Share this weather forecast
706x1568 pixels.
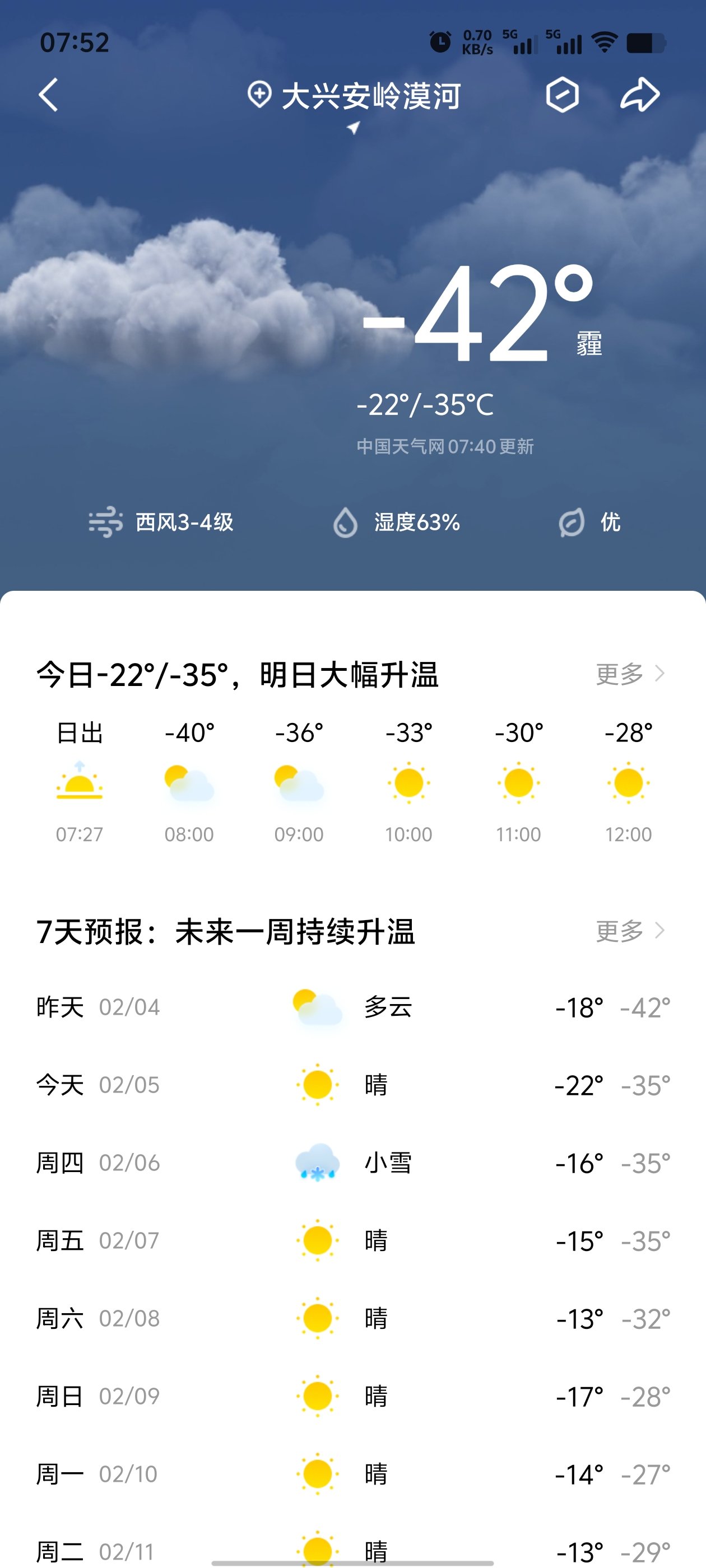(640, 95)
